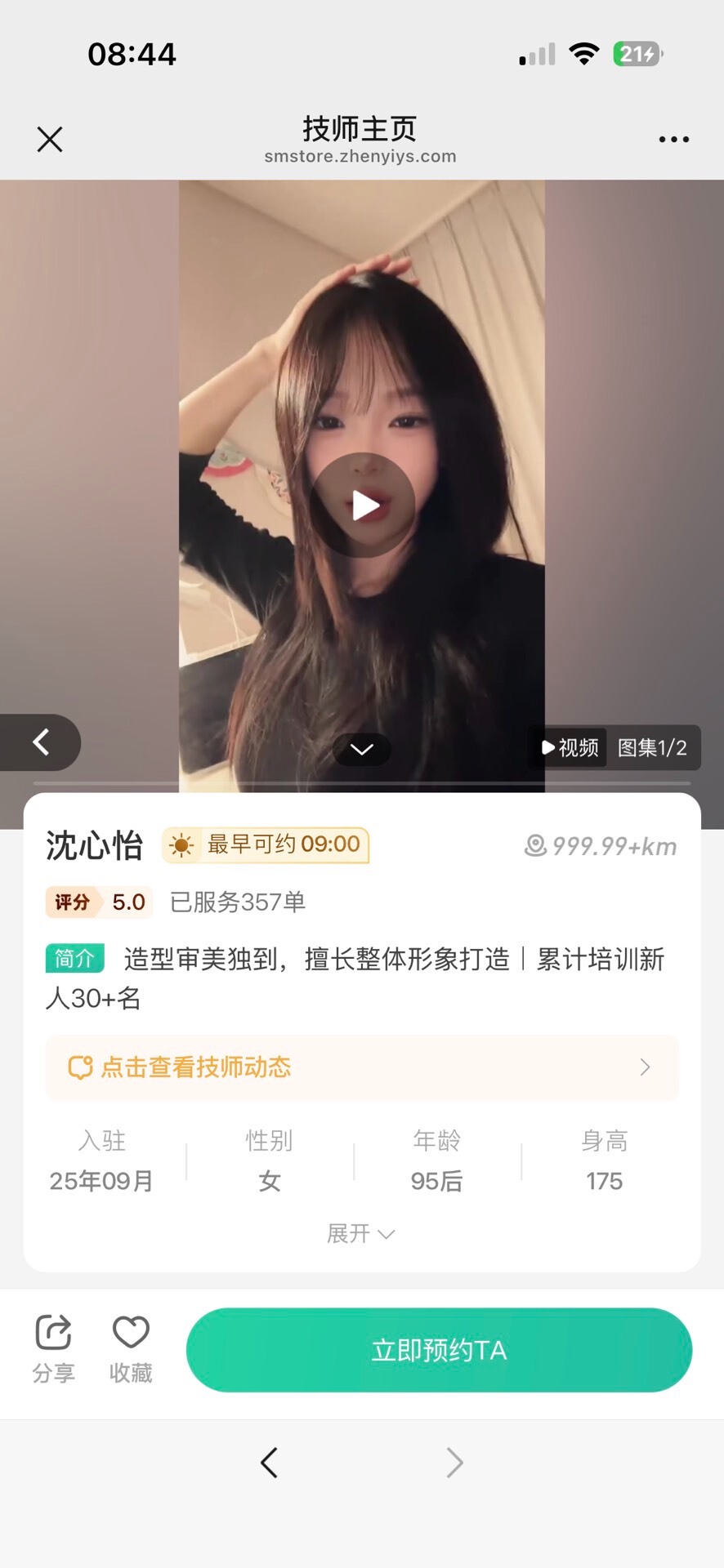Switch to the 视频 tab

570,747
